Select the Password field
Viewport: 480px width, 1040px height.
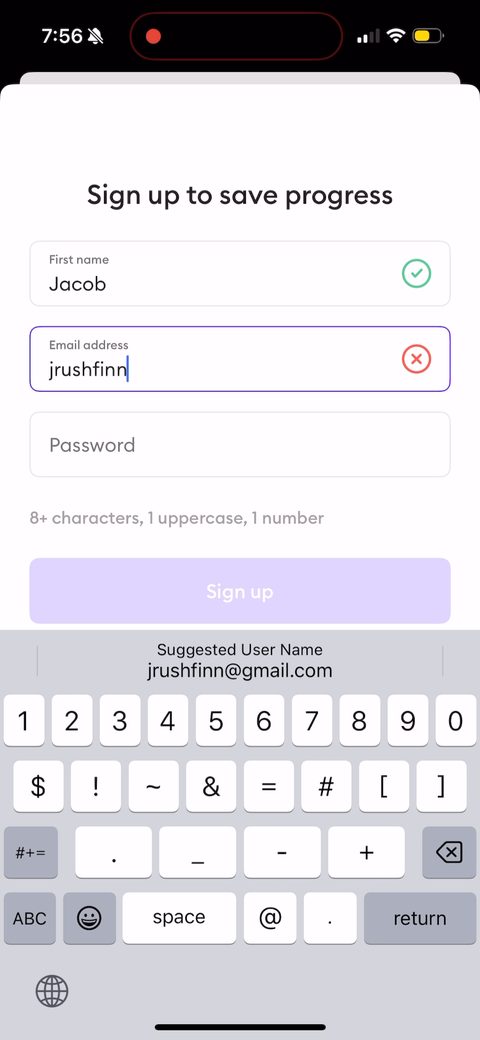240,444
